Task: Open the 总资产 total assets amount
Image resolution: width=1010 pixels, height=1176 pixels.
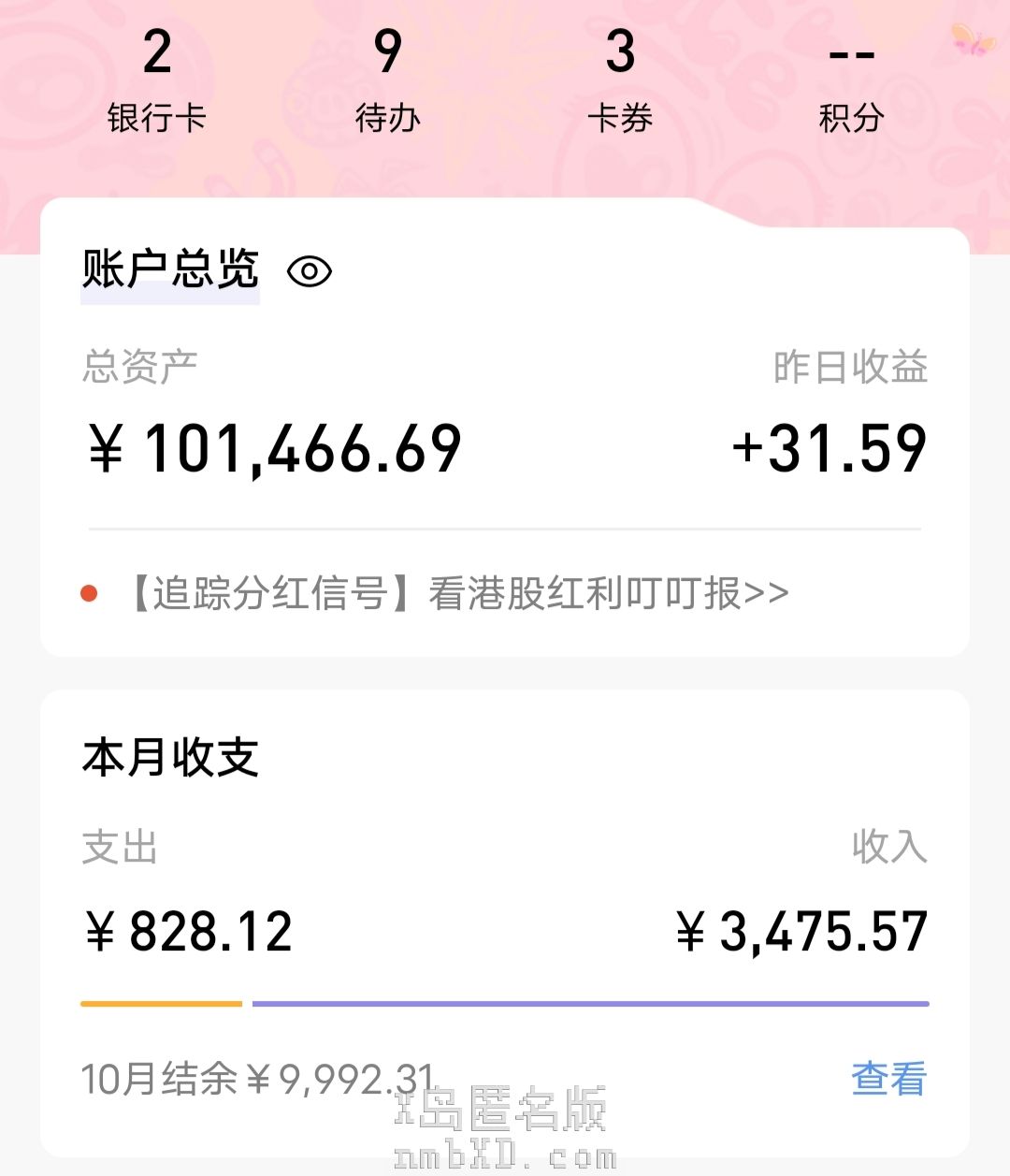Action: [x=275, y=448]
